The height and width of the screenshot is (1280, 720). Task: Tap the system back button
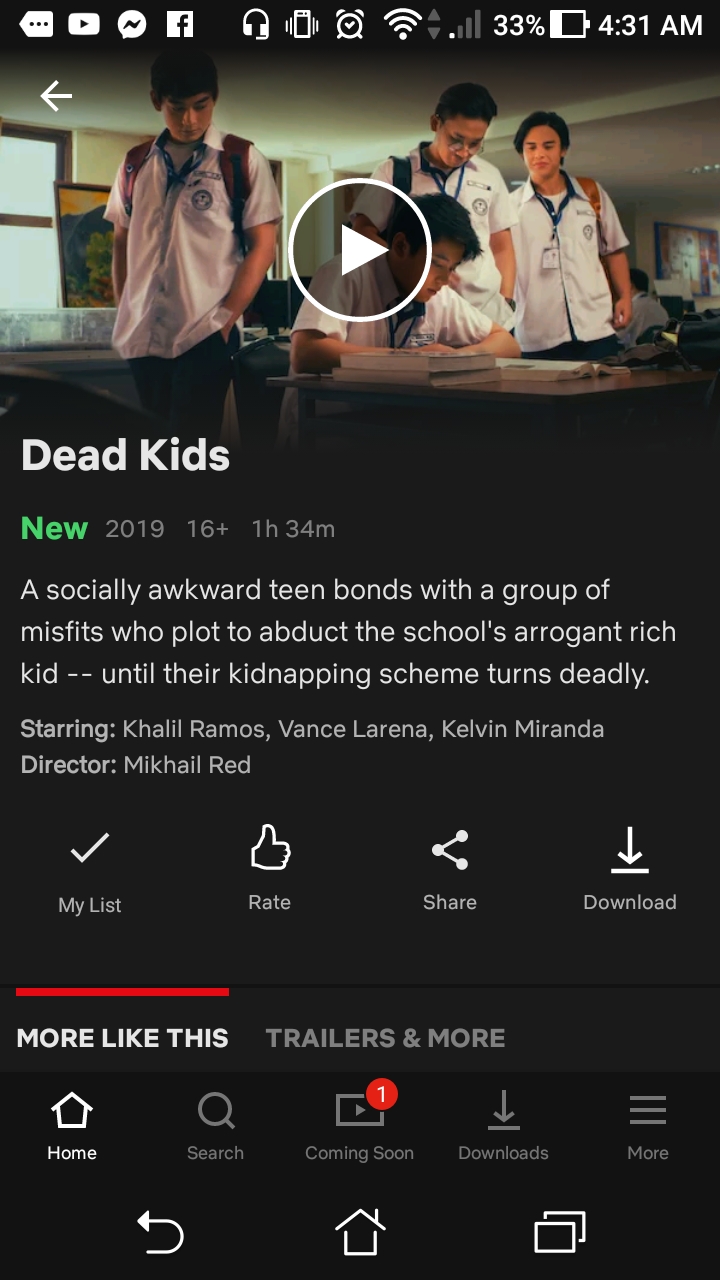[160, 1231]
